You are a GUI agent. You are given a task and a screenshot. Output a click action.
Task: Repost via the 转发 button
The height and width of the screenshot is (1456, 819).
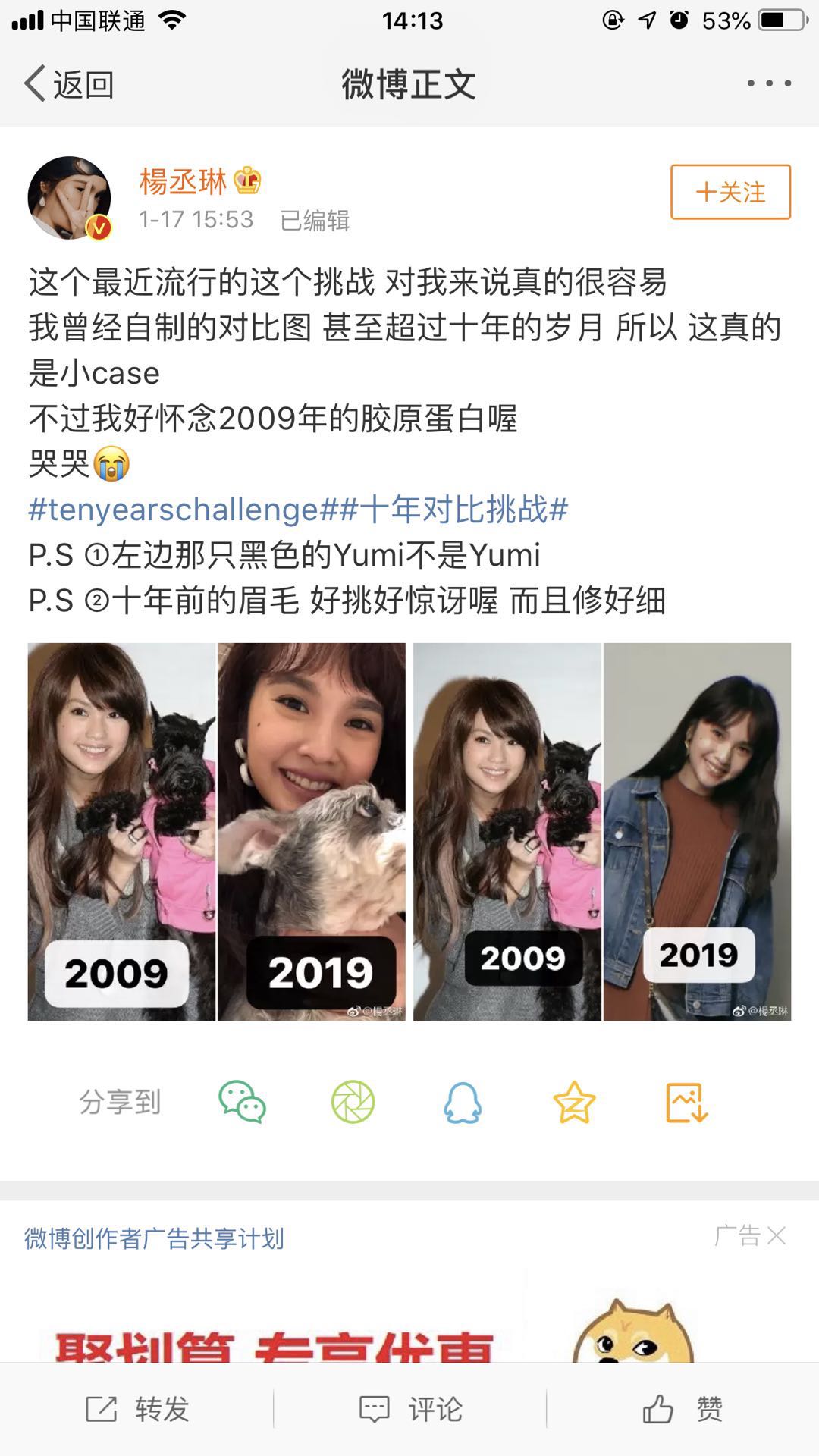pyautogui.click(x=137, y=1409)
